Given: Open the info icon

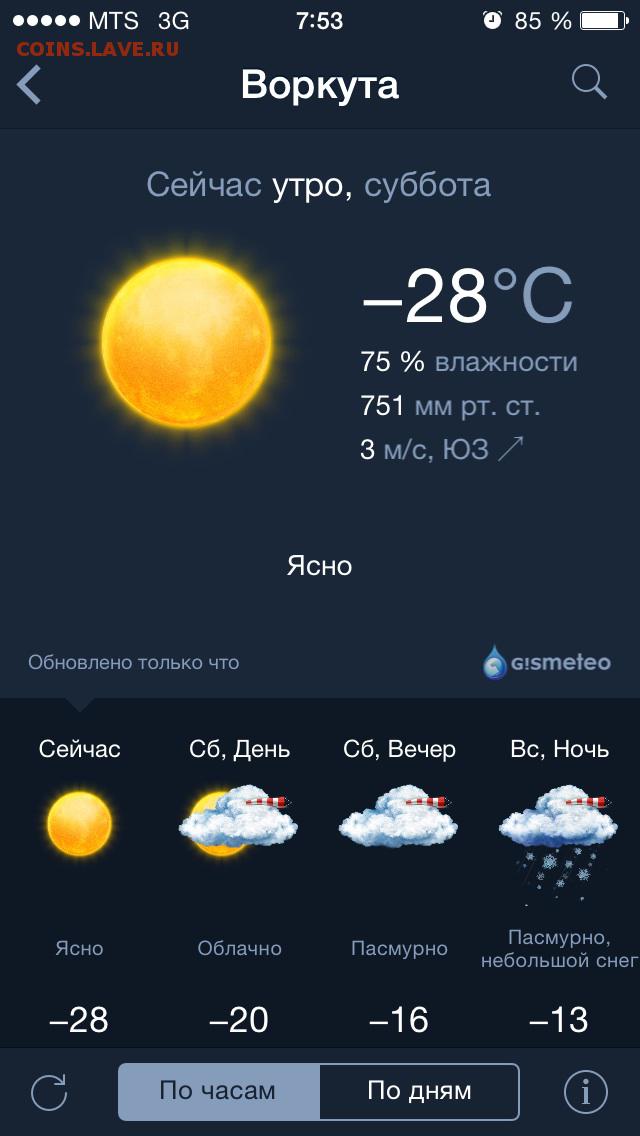Looking at the screenshot, I should pos(585,1091).
